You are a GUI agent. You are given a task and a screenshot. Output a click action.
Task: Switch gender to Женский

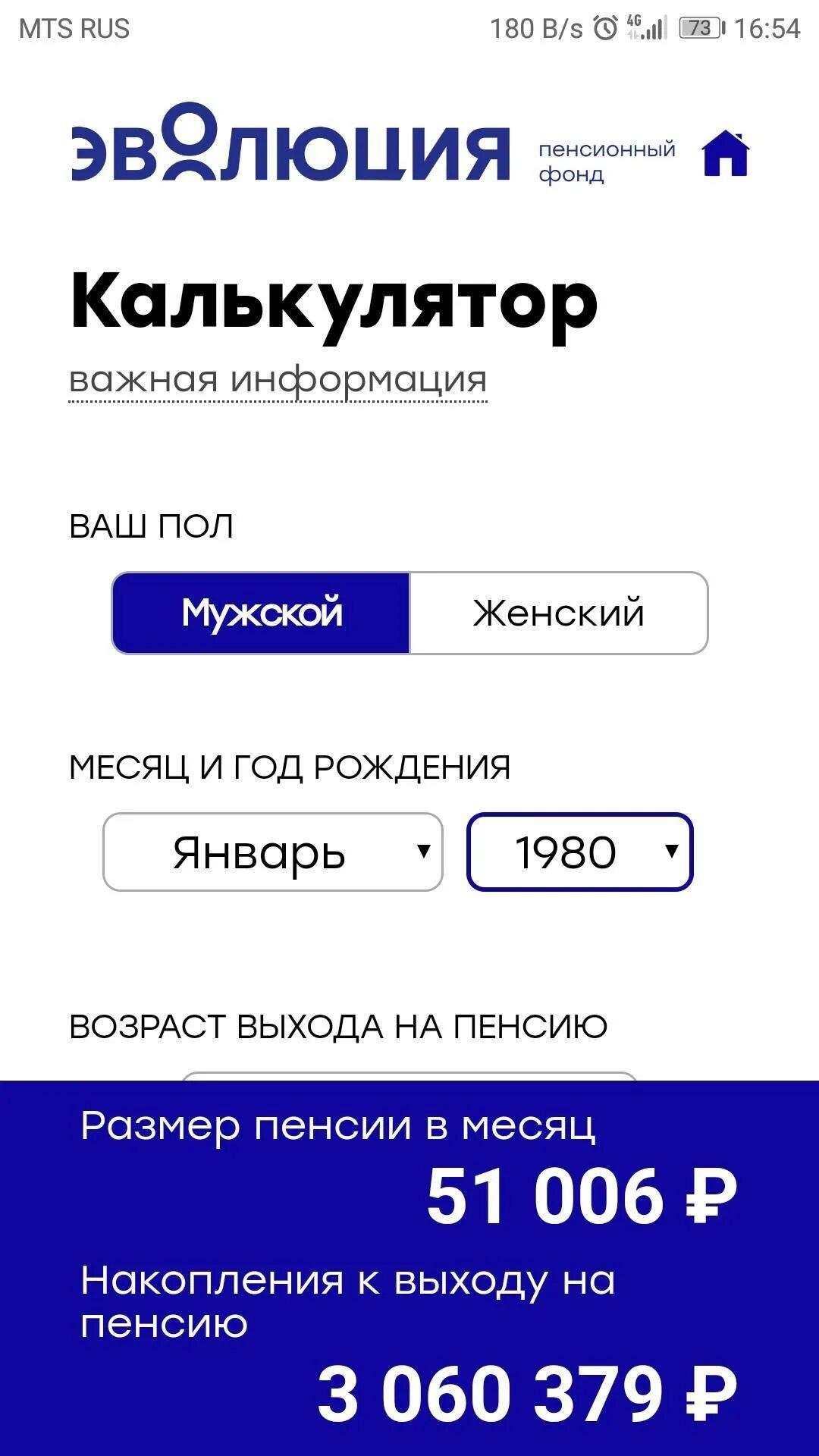559,613
